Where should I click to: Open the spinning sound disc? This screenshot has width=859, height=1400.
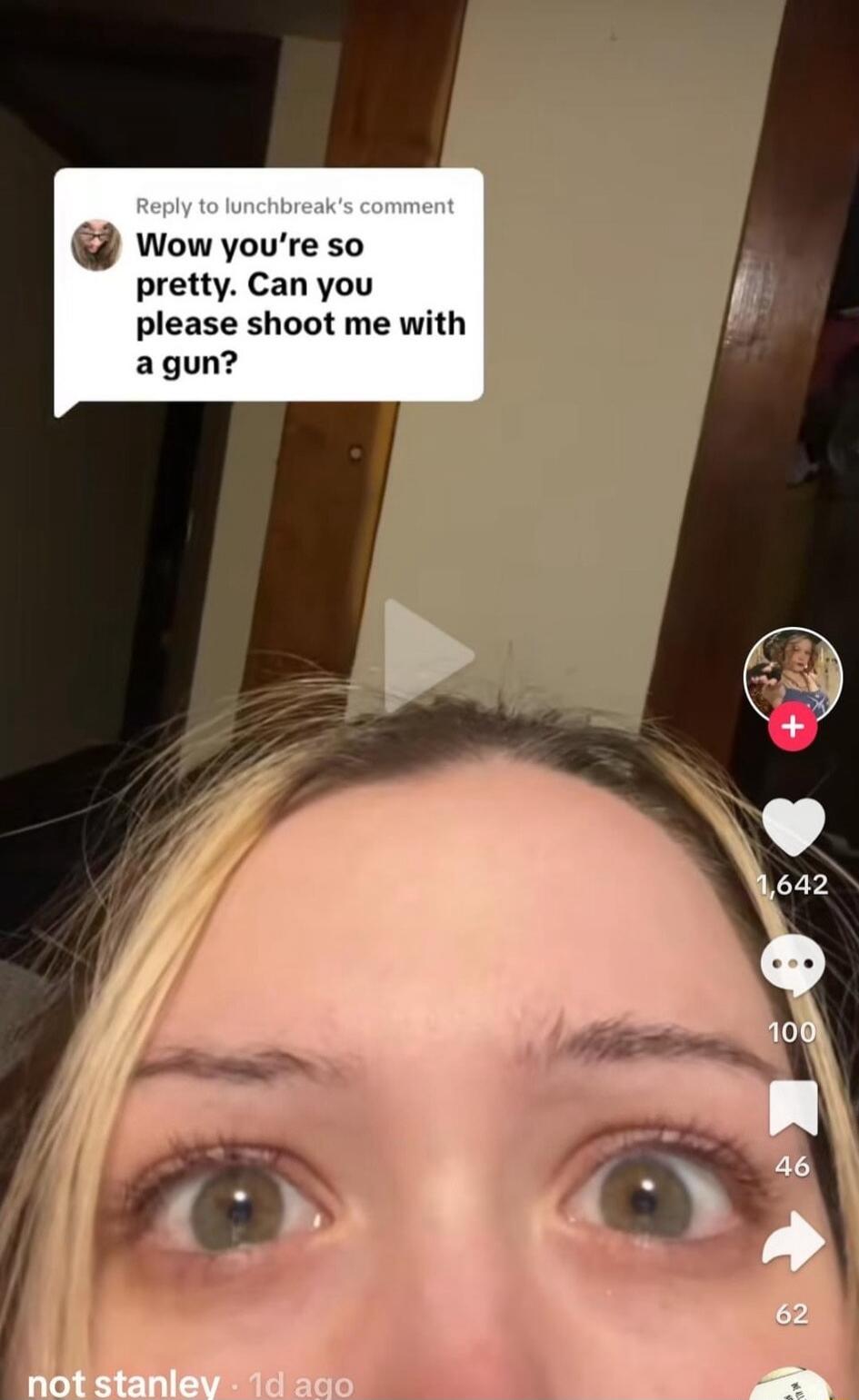click(x=796, y=1387)
